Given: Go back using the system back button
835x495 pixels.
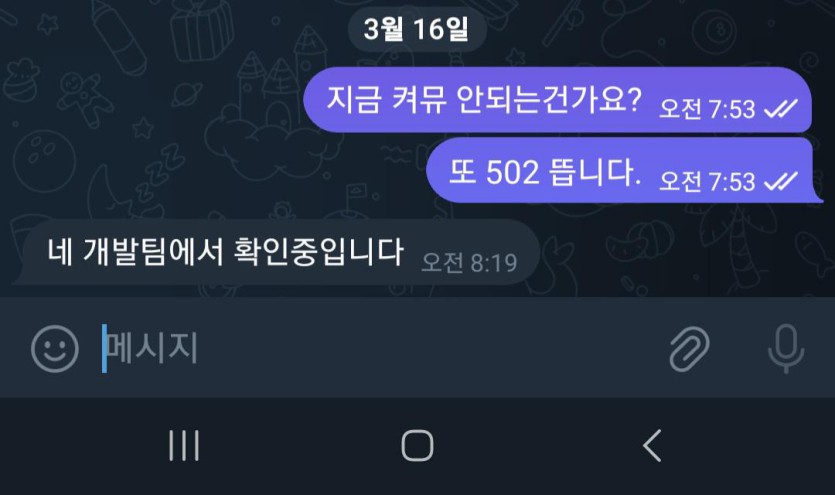Looking at the screenshot, I should (x=652, y=445).
